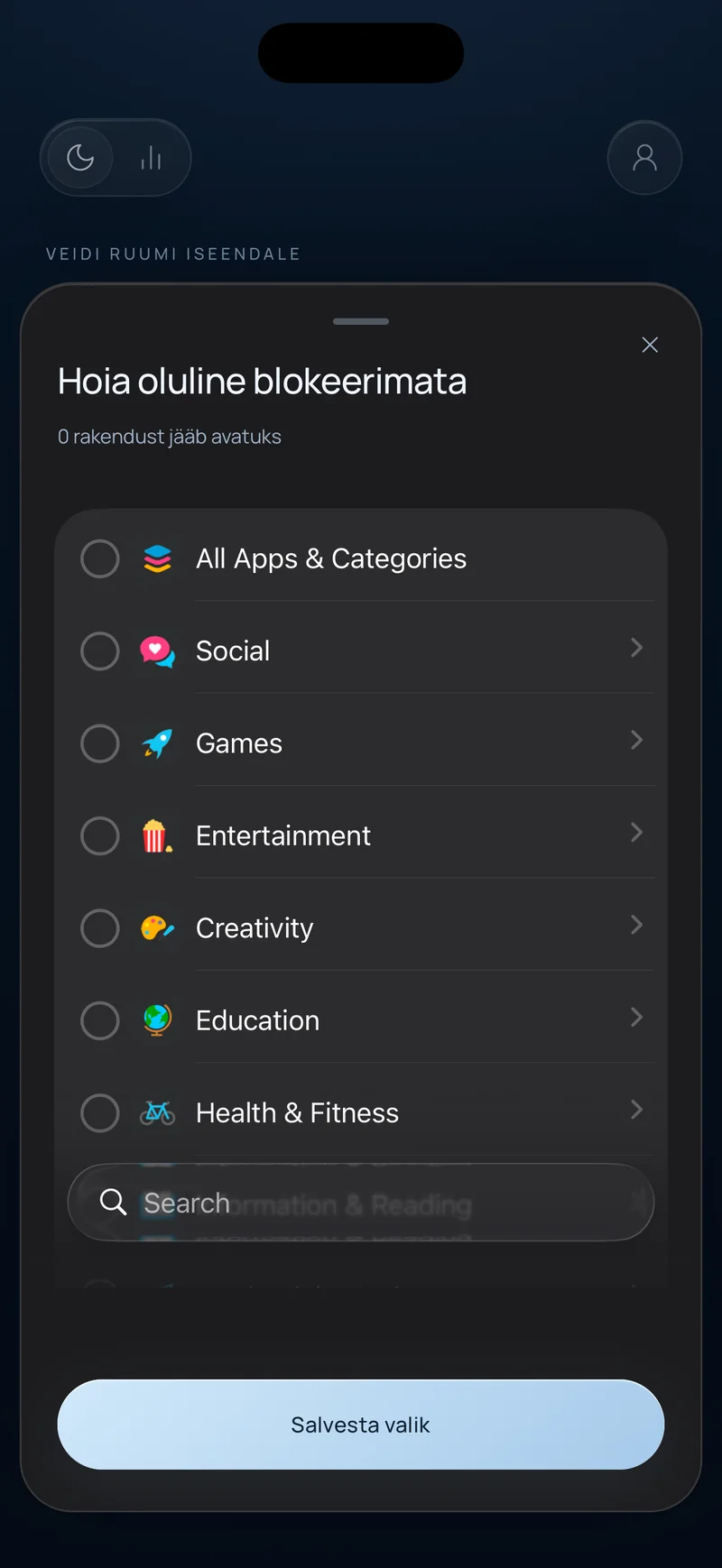The image size is (722, 1568).
Task: Open the profile icon
Action: coord(644,158)
